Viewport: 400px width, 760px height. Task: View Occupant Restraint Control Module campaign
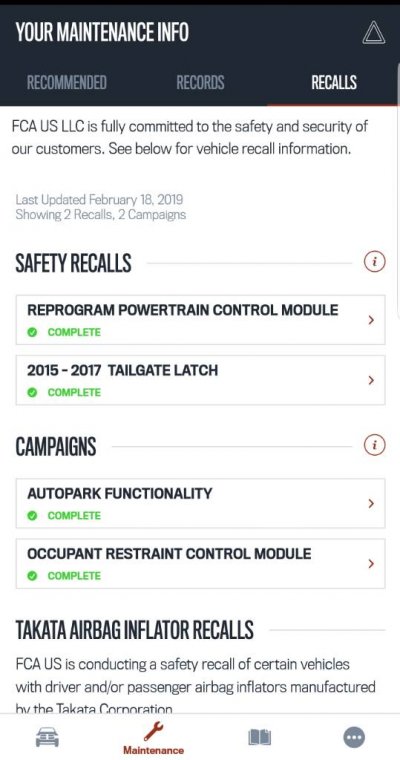coord(200,563)
